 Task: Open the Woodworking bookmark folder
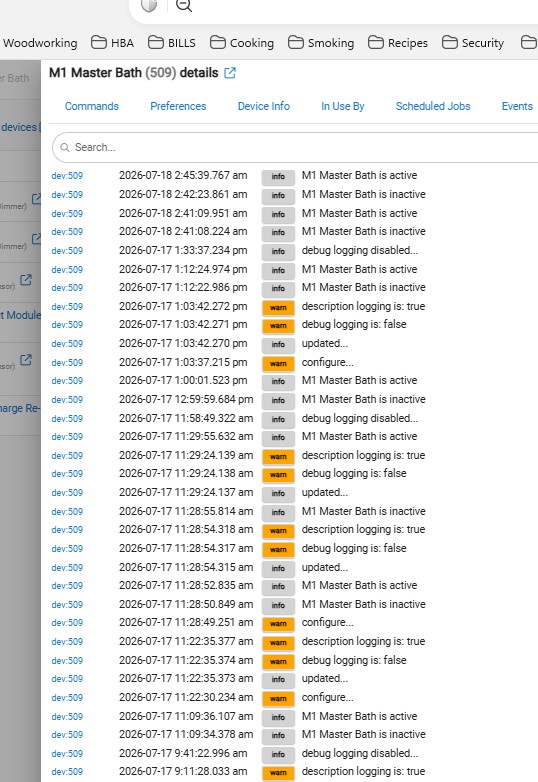coord(39,43)
